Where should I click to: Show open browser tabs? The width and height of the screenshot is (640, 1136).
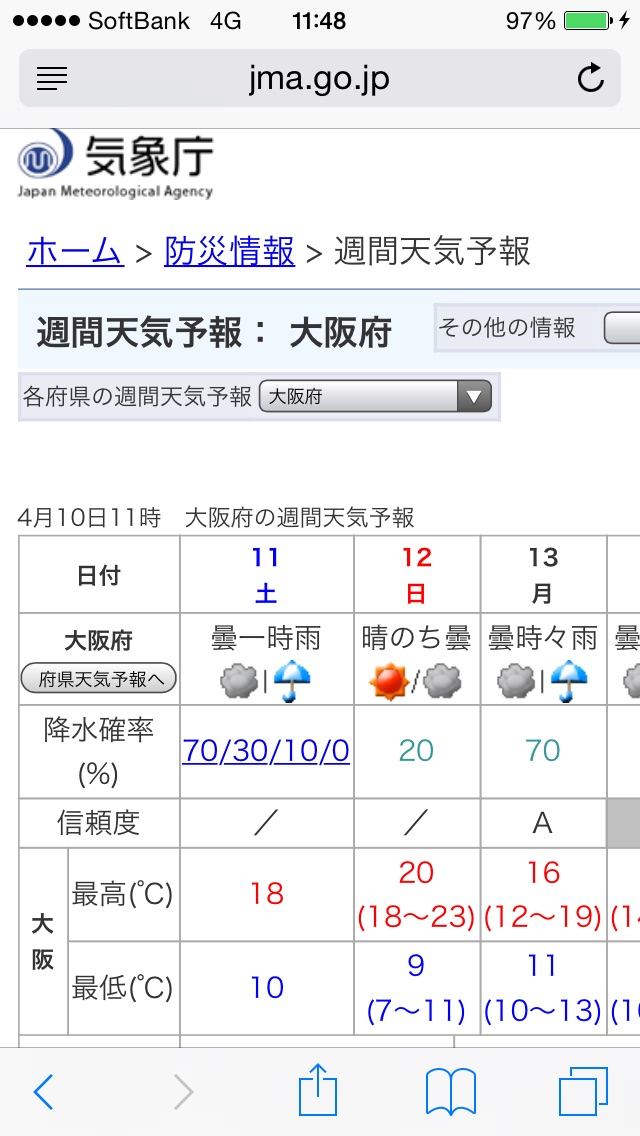(583, 1092)
